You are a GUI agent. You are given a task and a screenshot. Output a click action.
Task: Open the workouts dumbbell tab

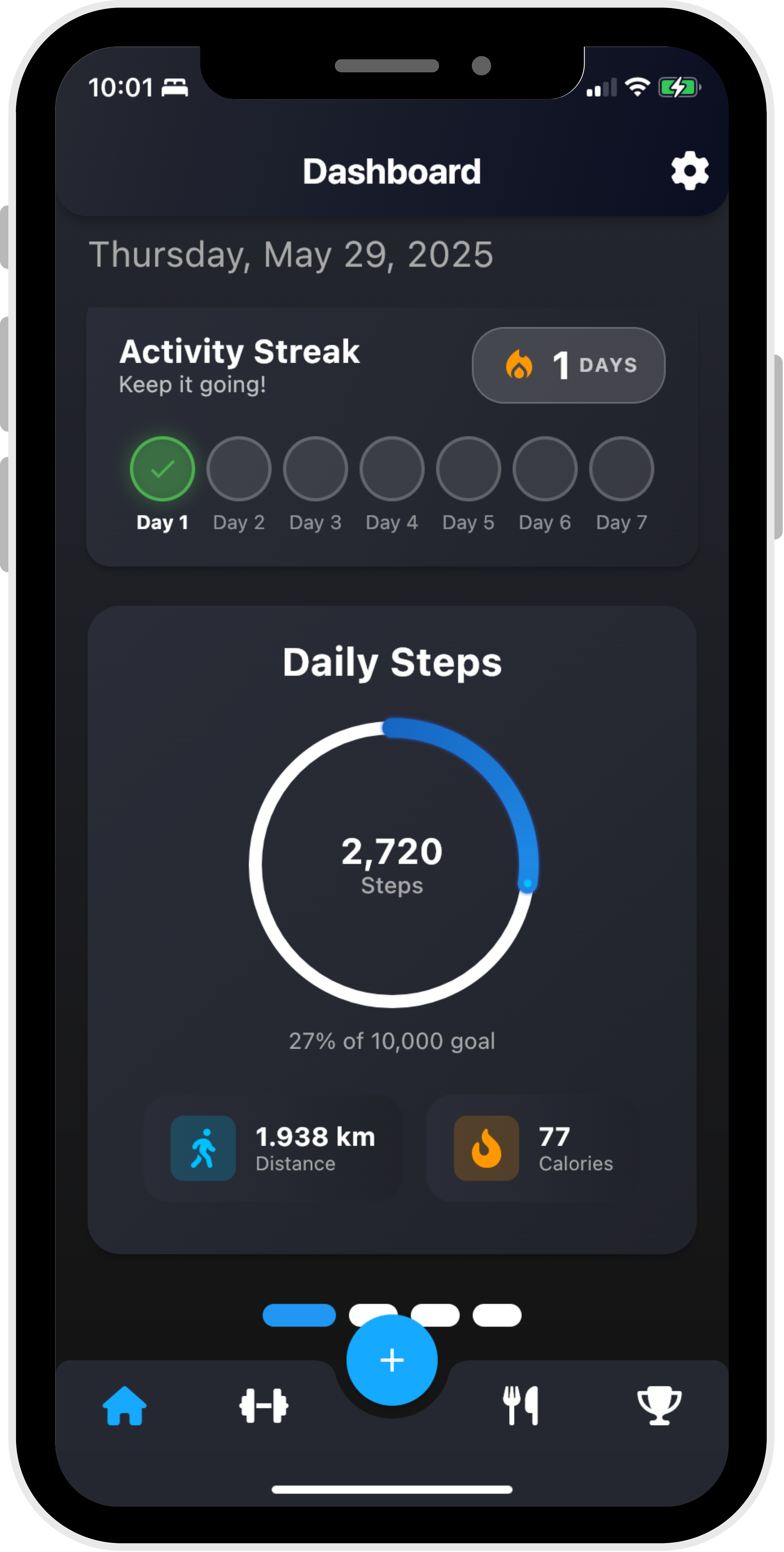pyautogui.click(x=264, y=1406)
